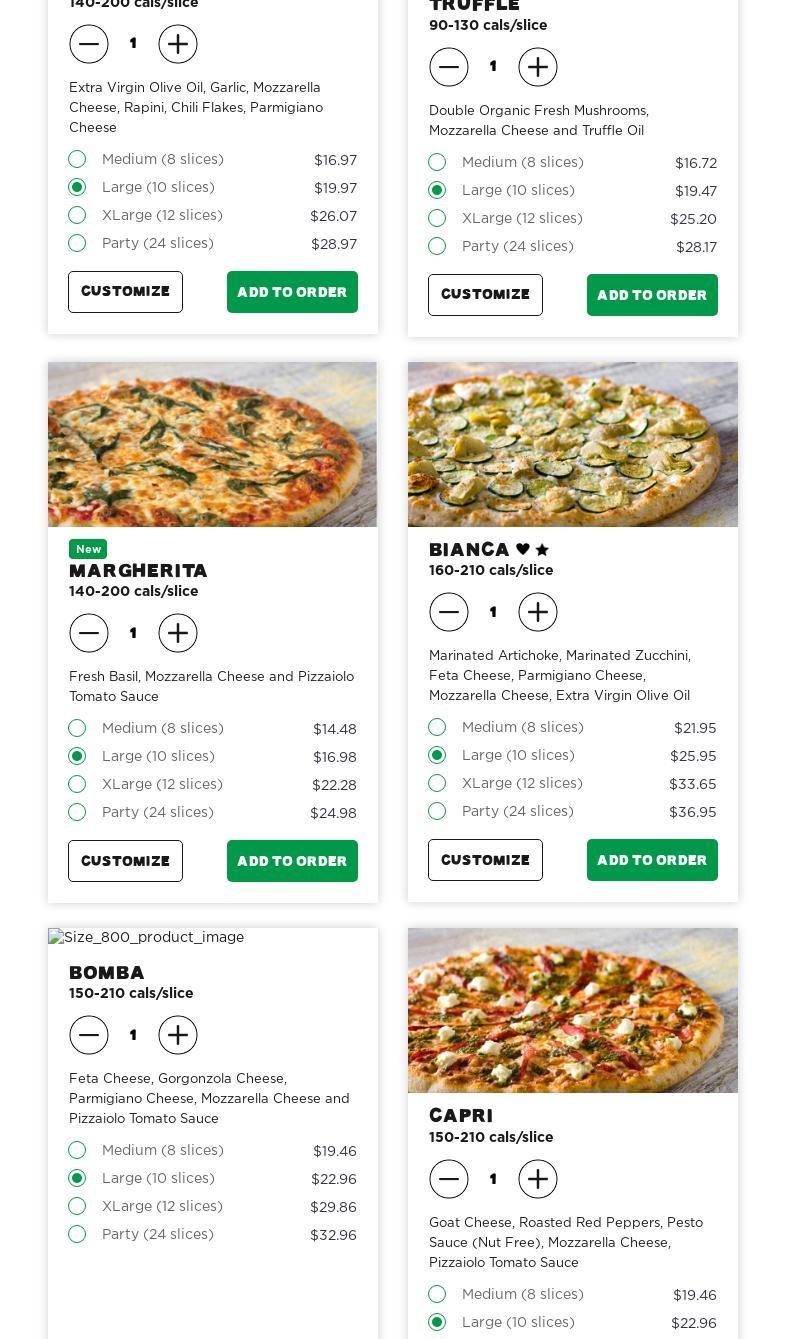This screenshot has width=785, height=1339.
Task: Choose Medium (8 slices) for Bianca
Action: point(437,727)
